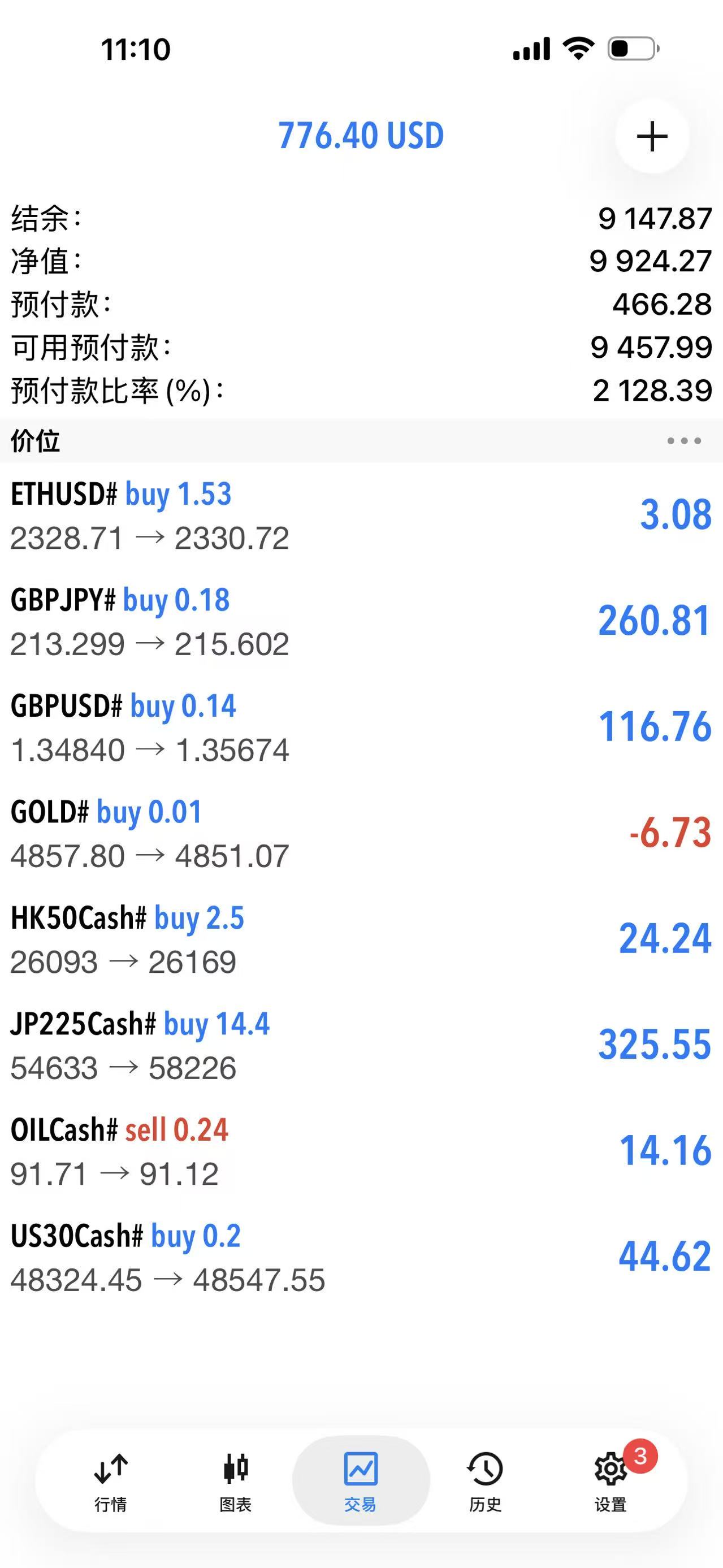Select the GBPJPY# buy 0.18 position
The width and height of the screenshot is (723, 1568).
(x=362, y=621)
